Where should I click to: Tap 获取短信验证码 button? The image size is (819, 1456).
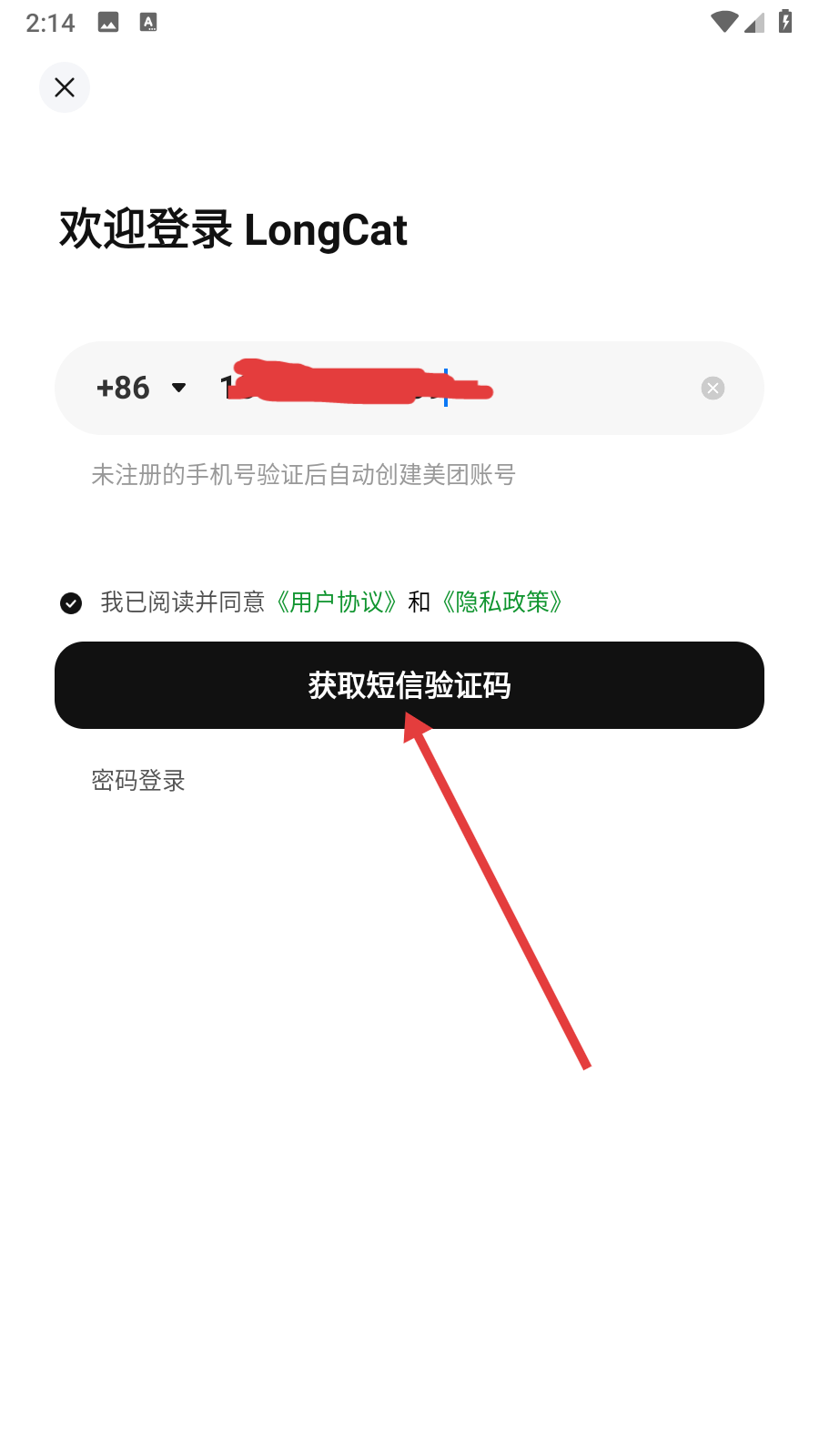click(x=409, y=685)
